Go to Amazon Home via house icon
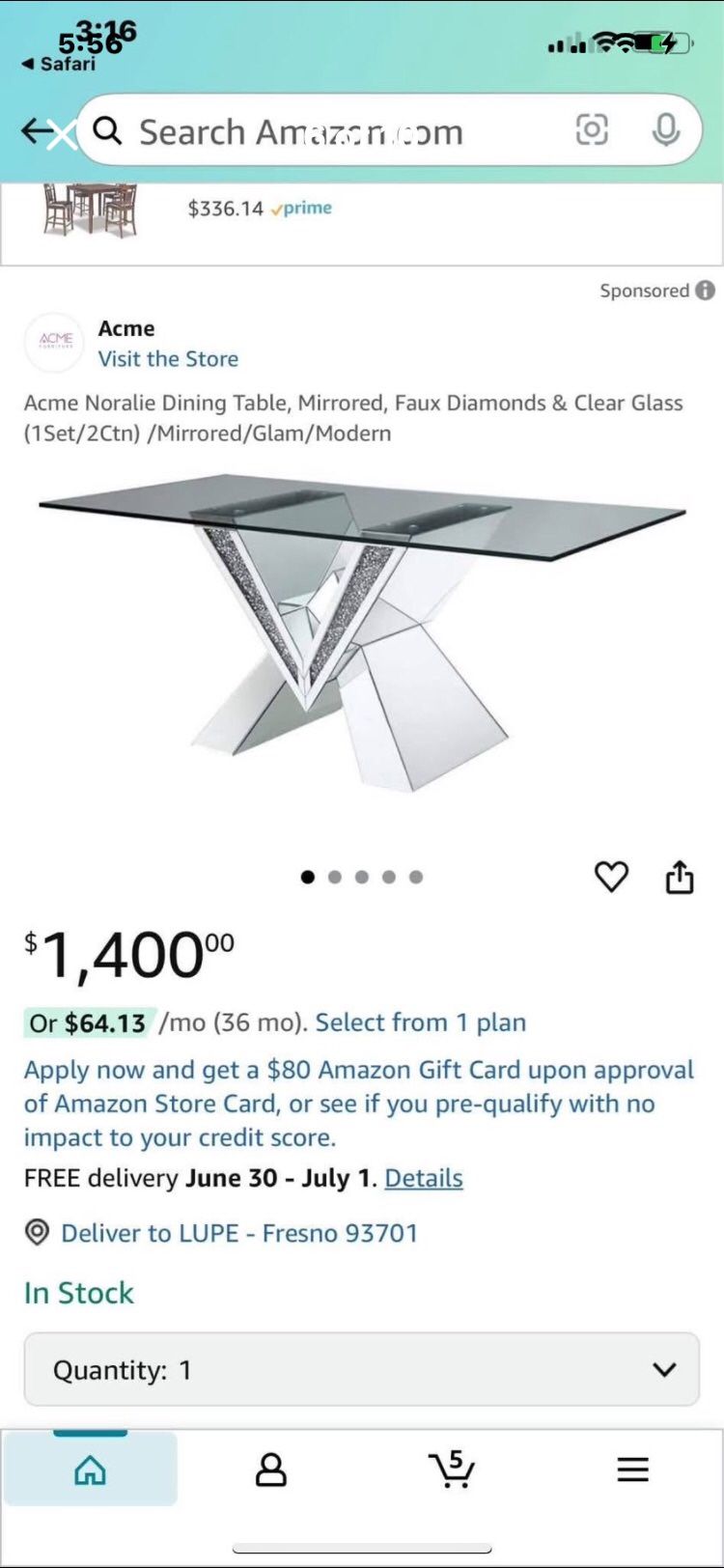The height and width of the screenshot is (1568, 724). coord(91,1469)
